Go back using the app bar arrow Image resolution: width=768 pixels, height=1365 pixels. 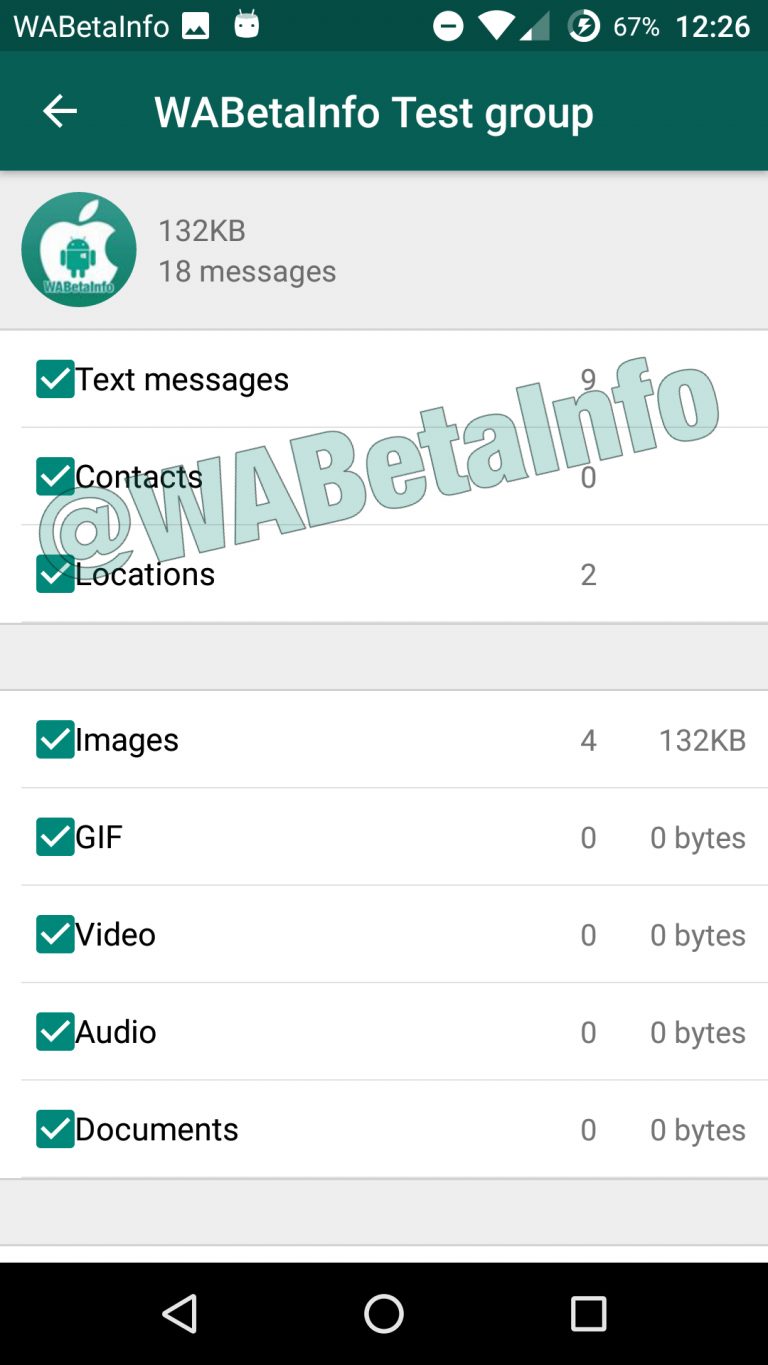60,111
